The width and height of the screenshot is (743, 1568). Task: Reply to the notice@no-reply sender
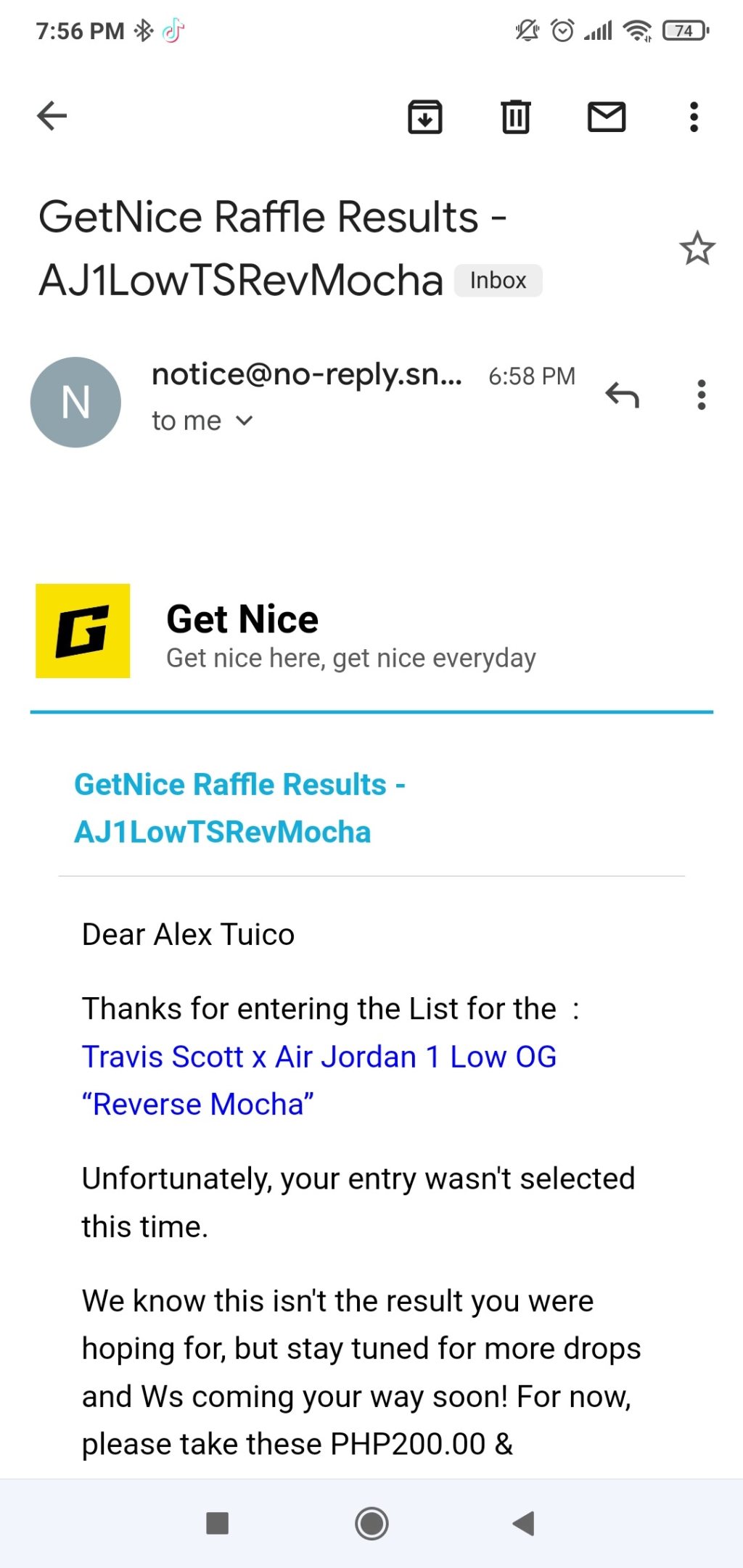[x=623, y=395]
